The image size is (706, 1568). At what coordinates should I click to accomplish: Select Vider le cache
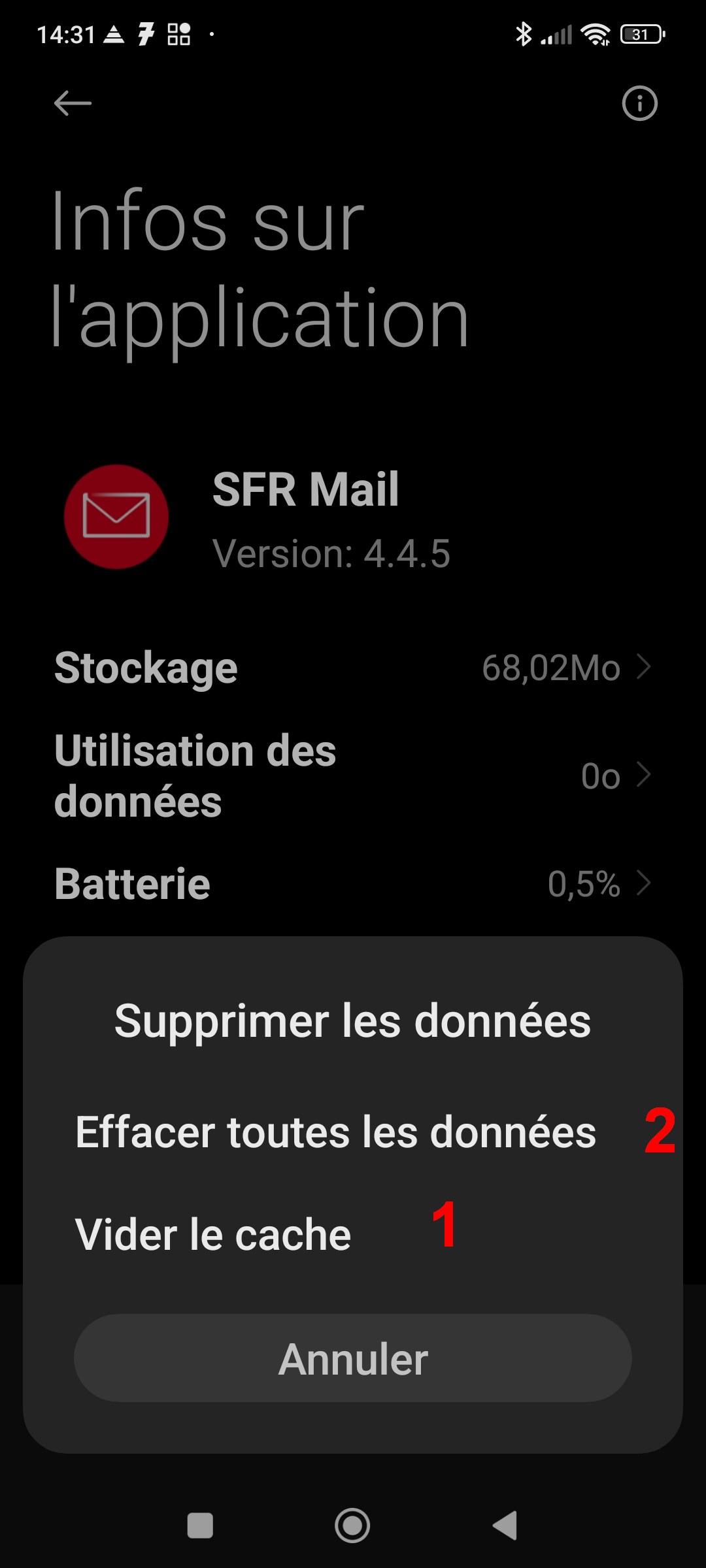pyautogui.click(x=212, y=1232)
